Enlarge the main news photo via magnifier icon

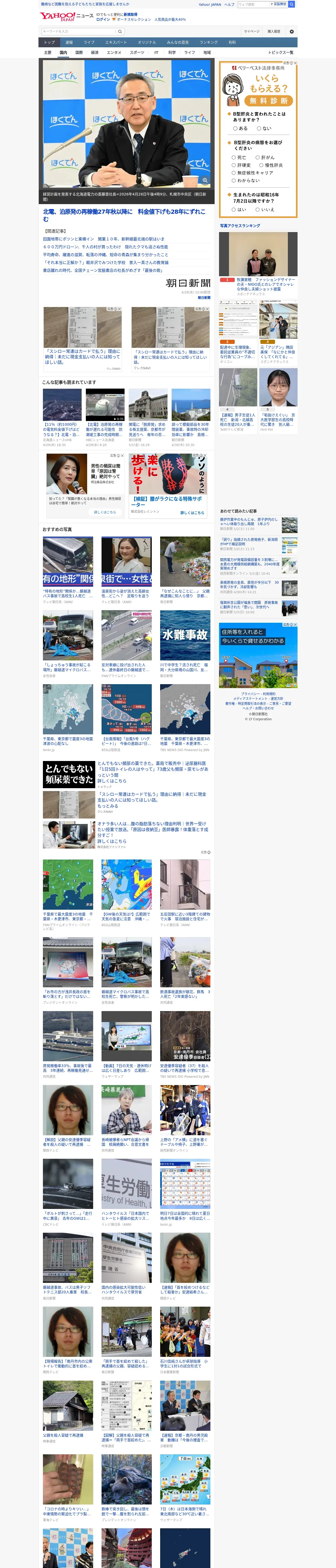point(205,181)
